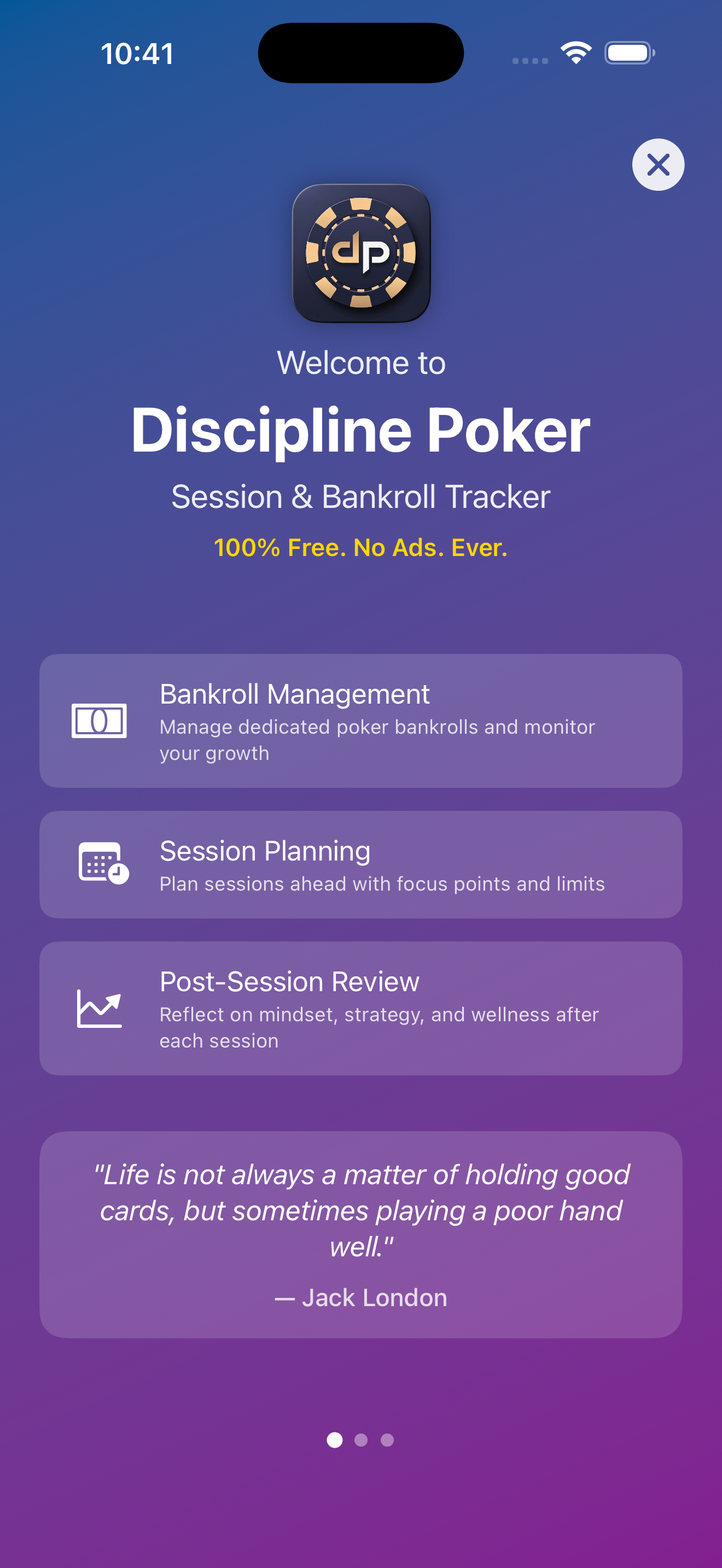Select the first page indicator dot
Viewport: 722px width, 1568px height.
[334, 1440]
